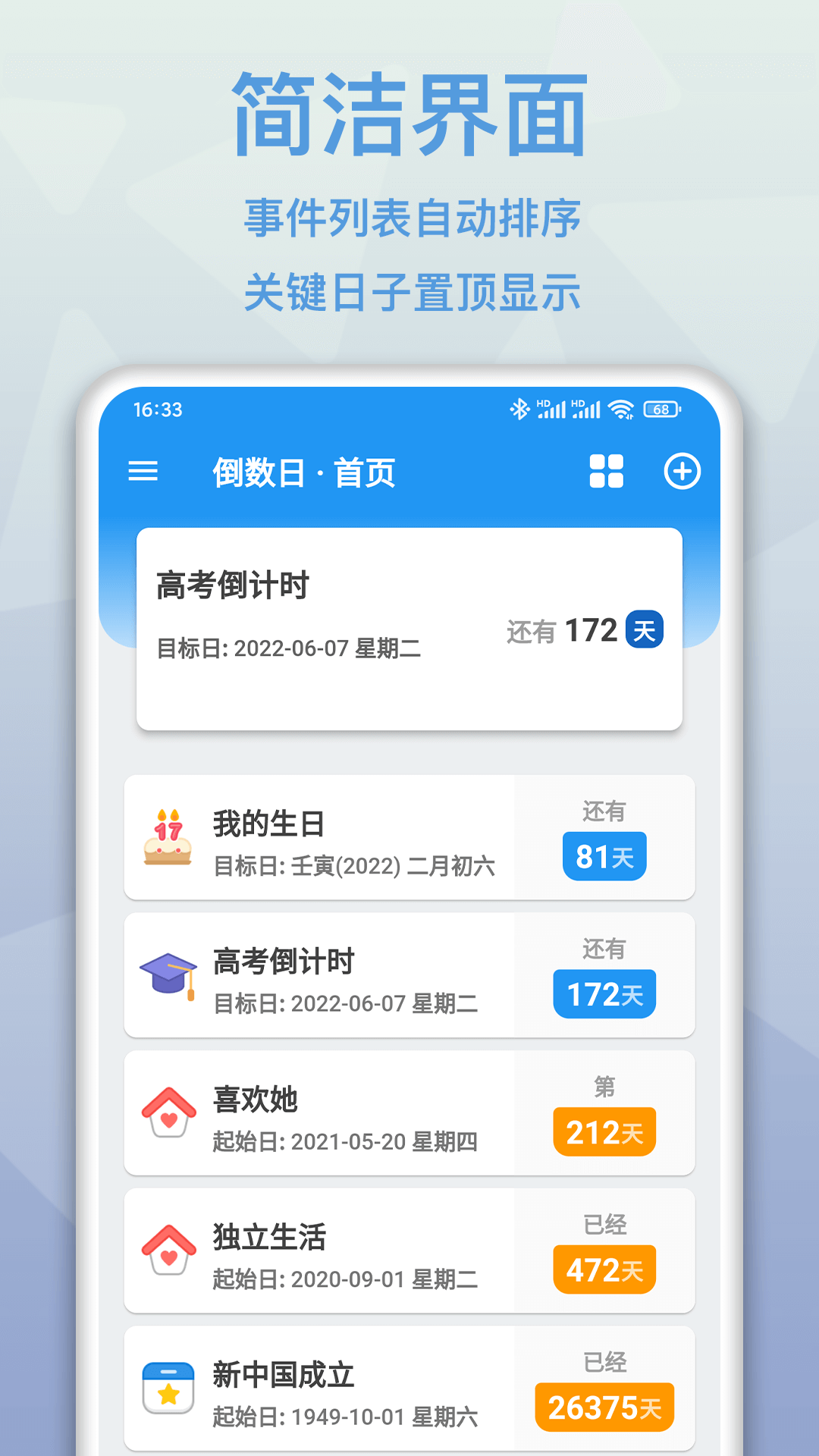The width and height of the screenshot is (819, 1456).
Task: Tap the 倒数日·首页 title
Action: (x=303, y=472)
